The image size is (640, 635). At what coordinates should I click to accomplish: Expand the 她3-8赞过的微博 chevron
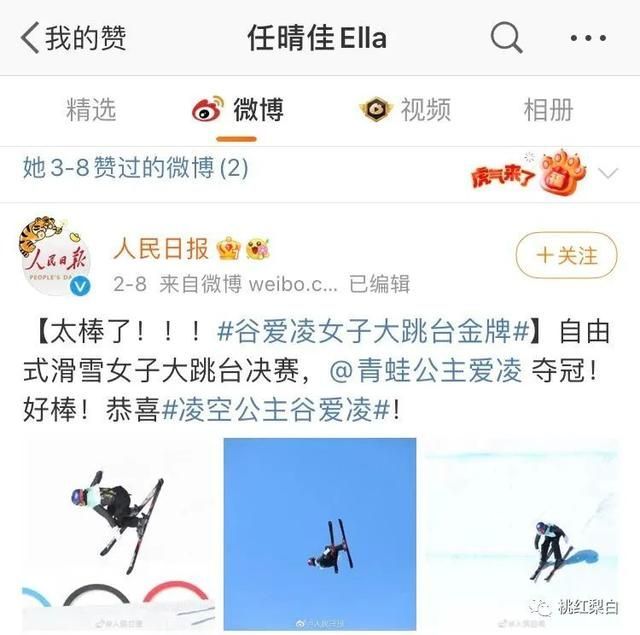(x=607, y=173)
